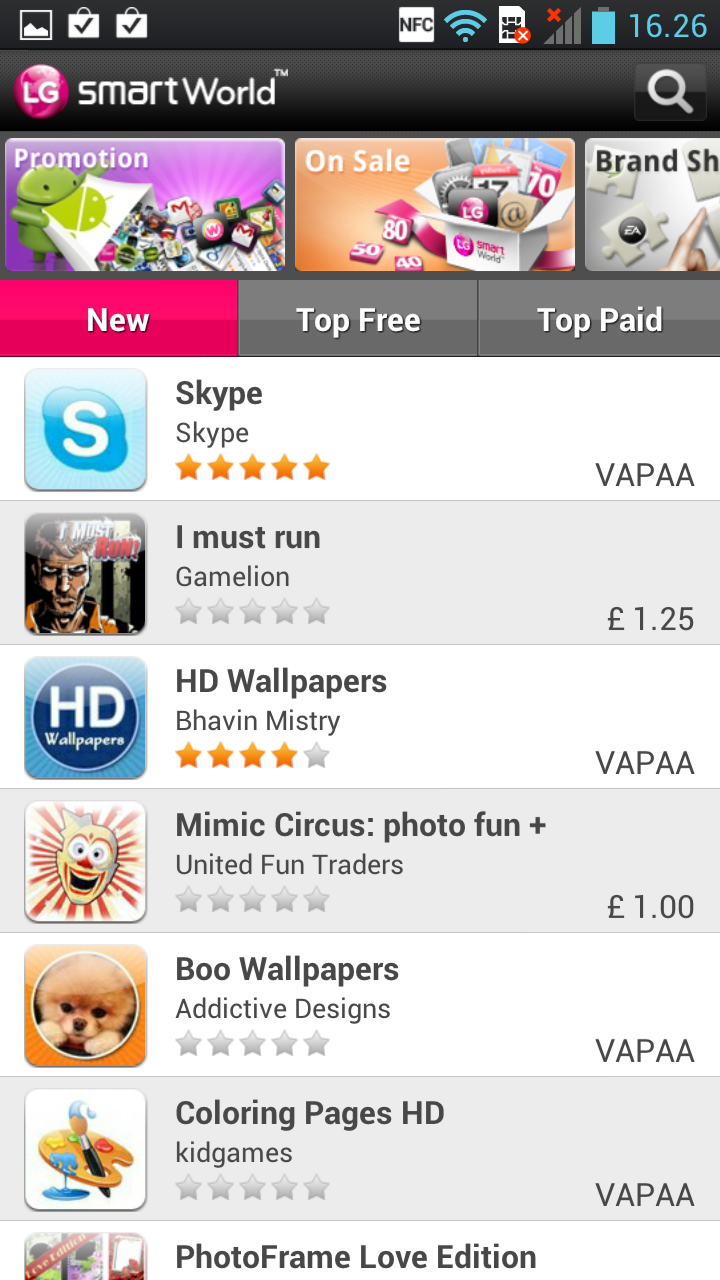Viewport: 720px width, 1280px height.
Task: Open the PhotoFrame Love Edition listing
Action: pyautogui.click(x=360, y=1254)
